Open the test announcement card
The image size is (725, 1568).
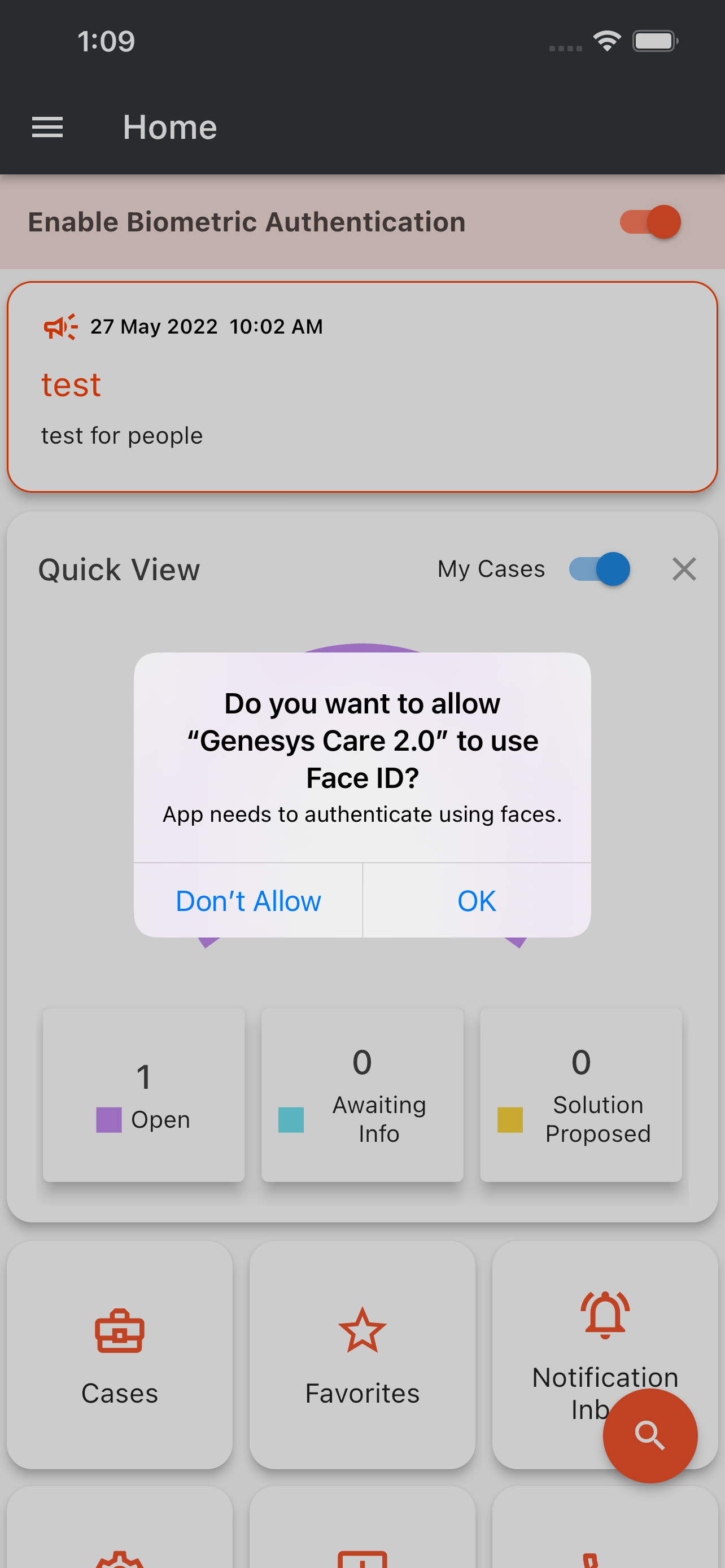point(362,387)
